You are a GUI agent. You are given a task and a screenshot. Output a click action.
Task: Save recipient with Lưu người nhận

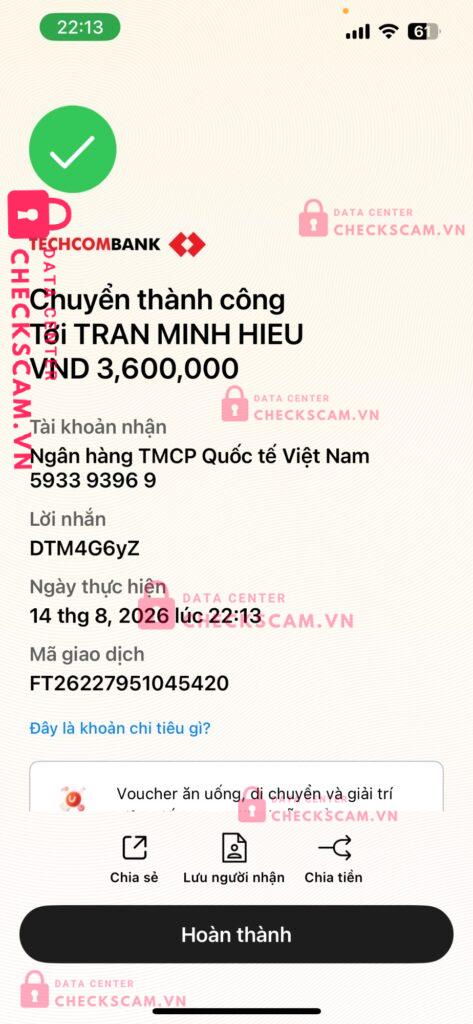(x=234, y=859)
